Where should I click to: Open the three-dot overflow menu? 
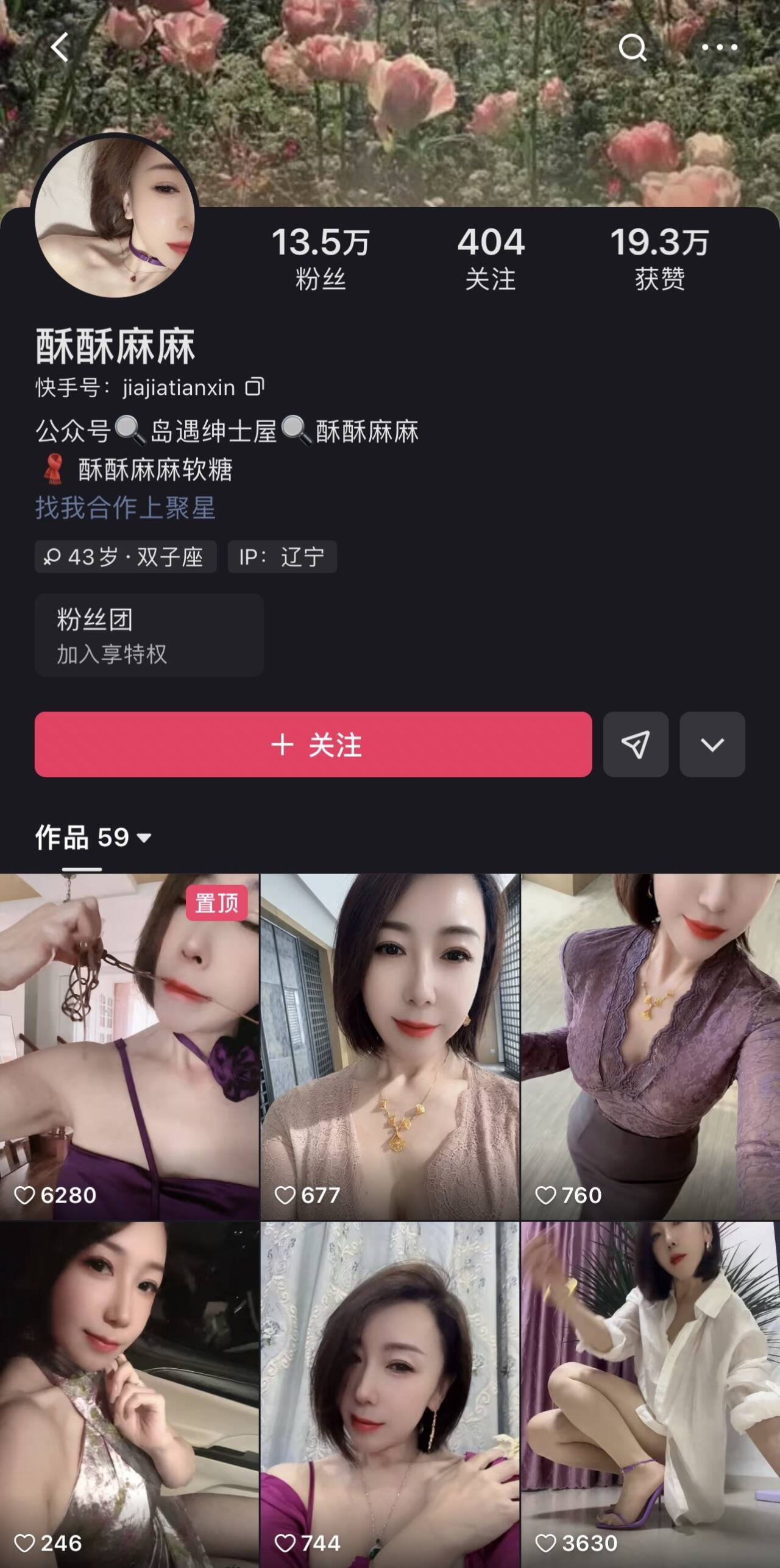[719, 48]
